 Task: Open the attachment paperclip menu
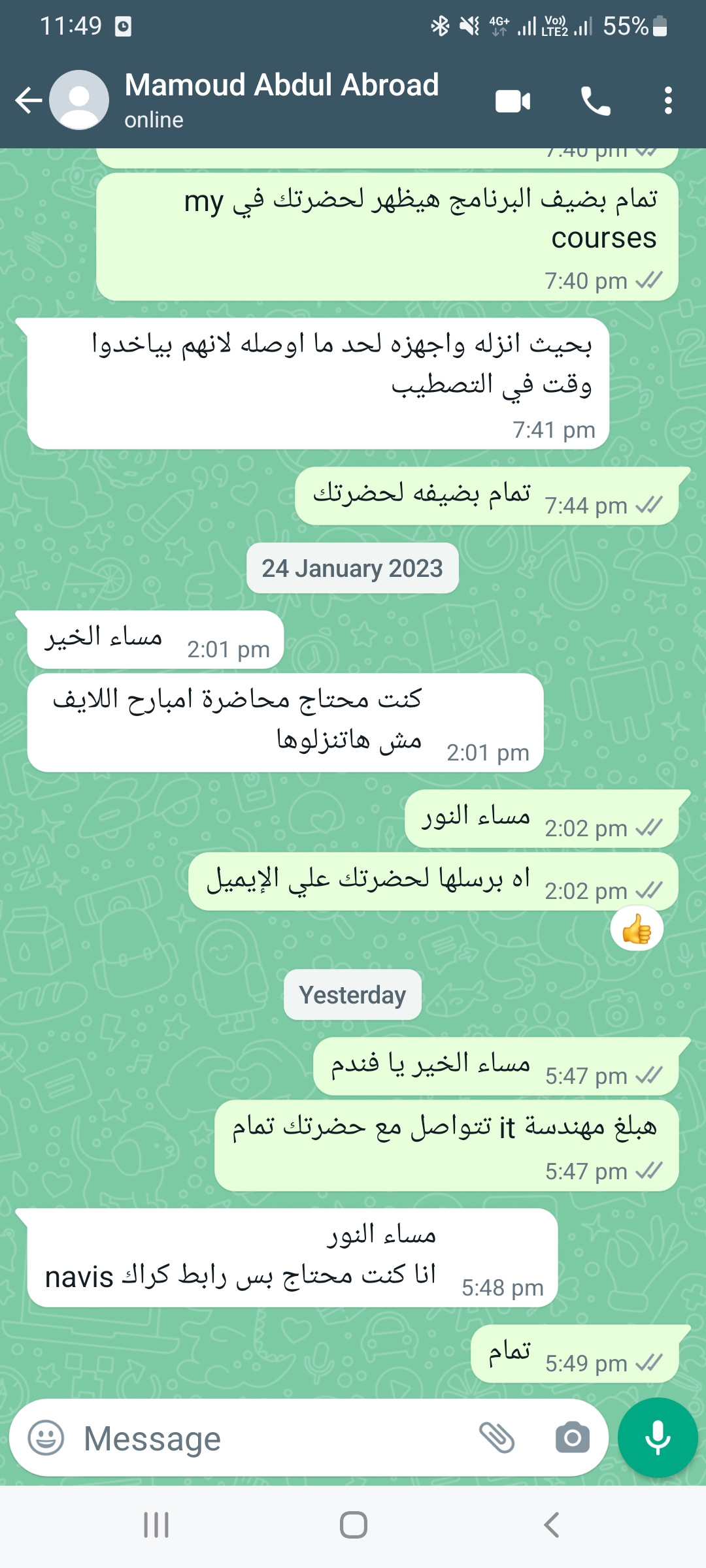point(497,1438)
